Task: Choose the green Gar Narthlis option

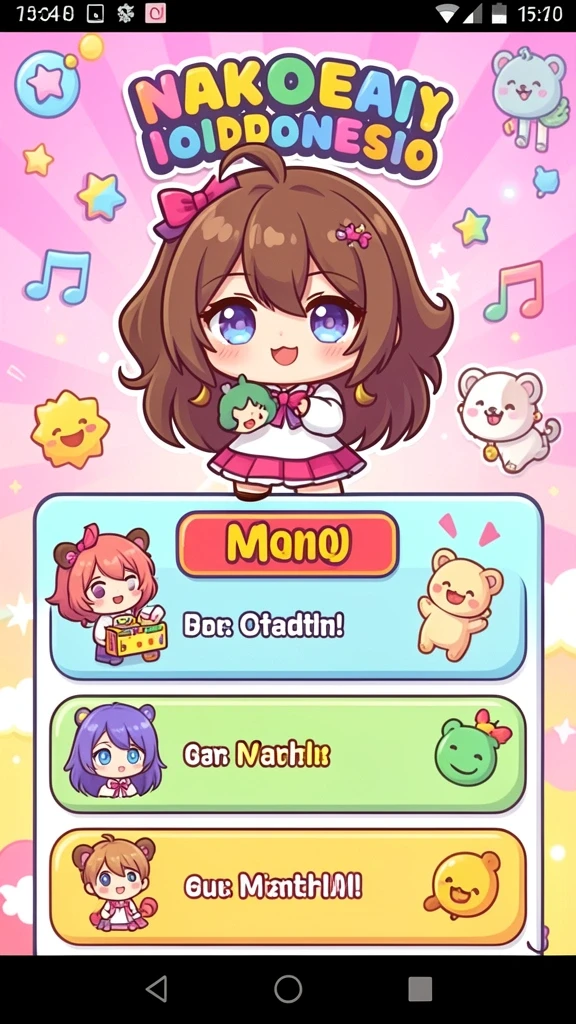Action: tap(287, 754)
